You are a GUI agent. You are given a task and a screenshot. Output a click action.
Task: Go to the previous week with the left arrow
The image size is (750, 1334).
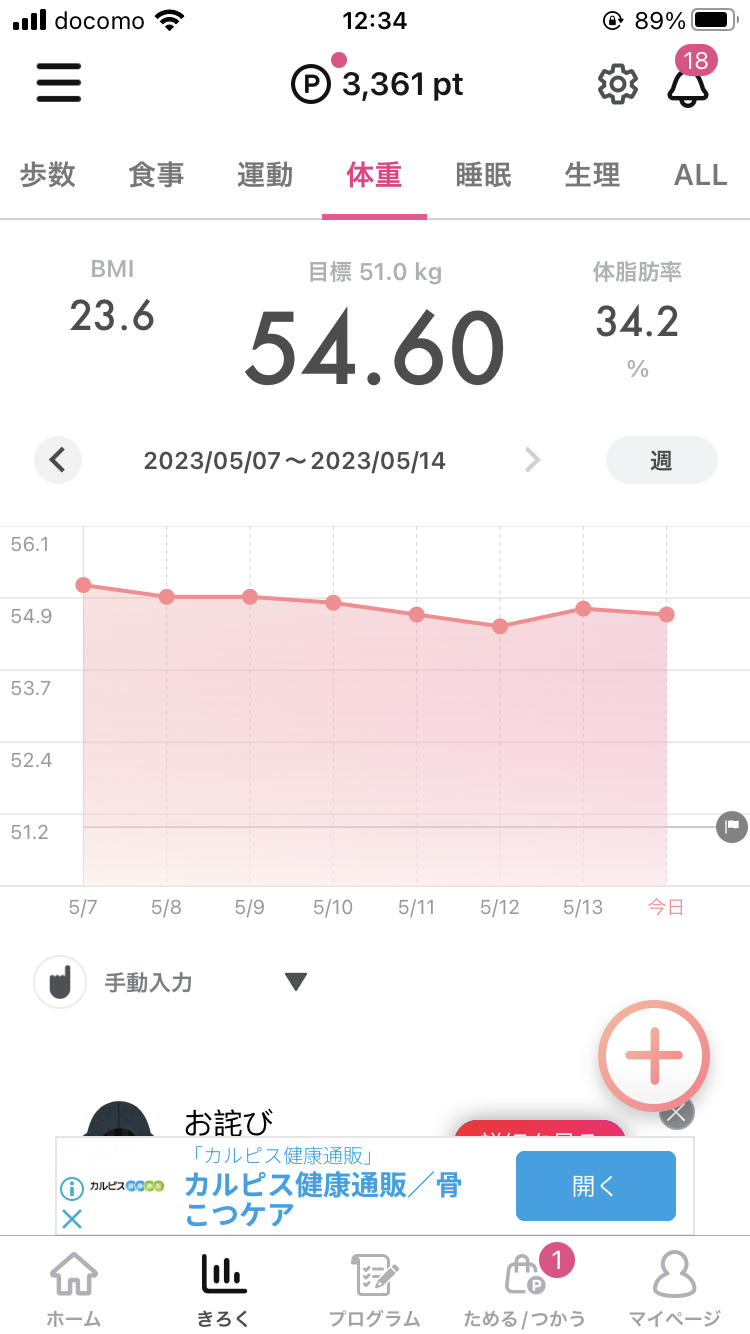pos(58,460)
